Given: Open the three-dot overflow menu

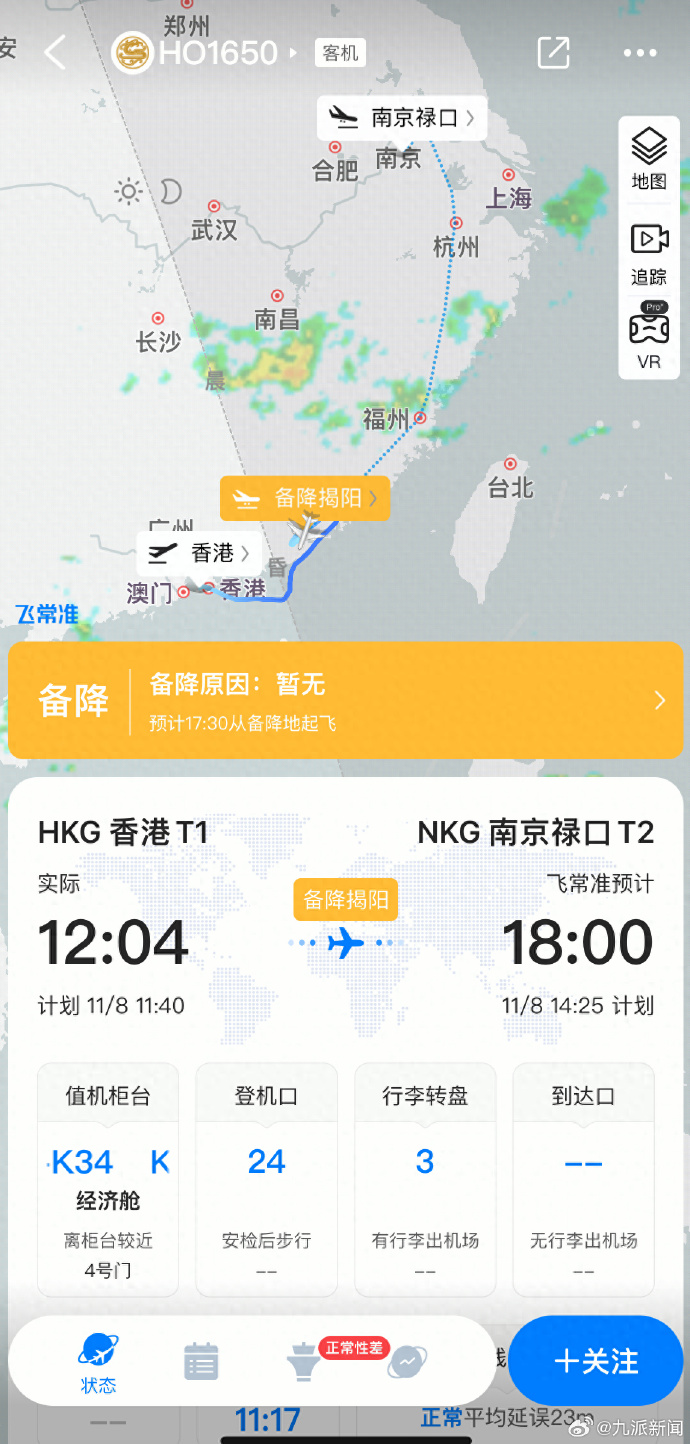Looking at the screenshot, I should [x=640, y=53].
